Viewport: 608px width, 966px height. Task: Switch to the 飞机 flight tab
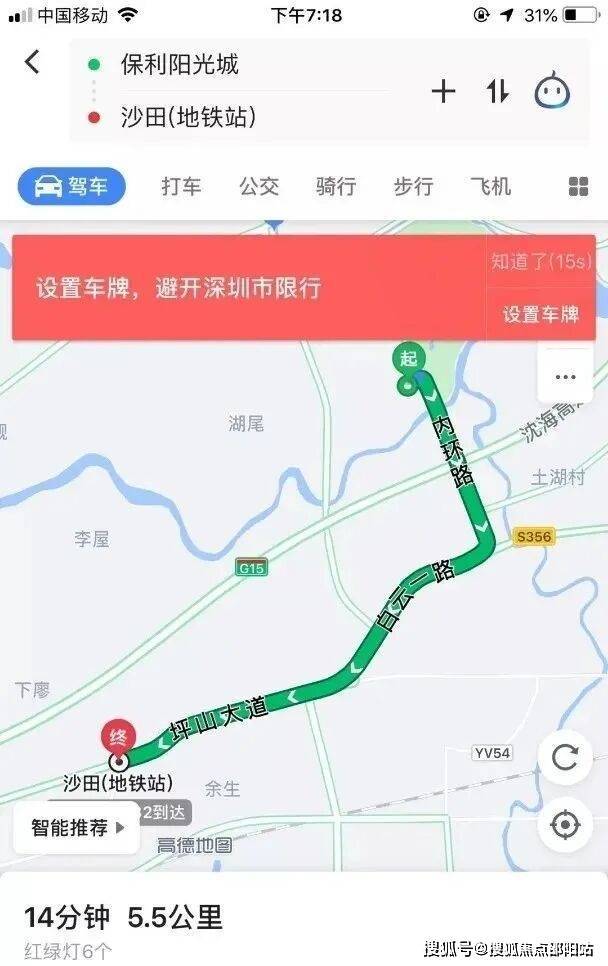click(490, 186)
